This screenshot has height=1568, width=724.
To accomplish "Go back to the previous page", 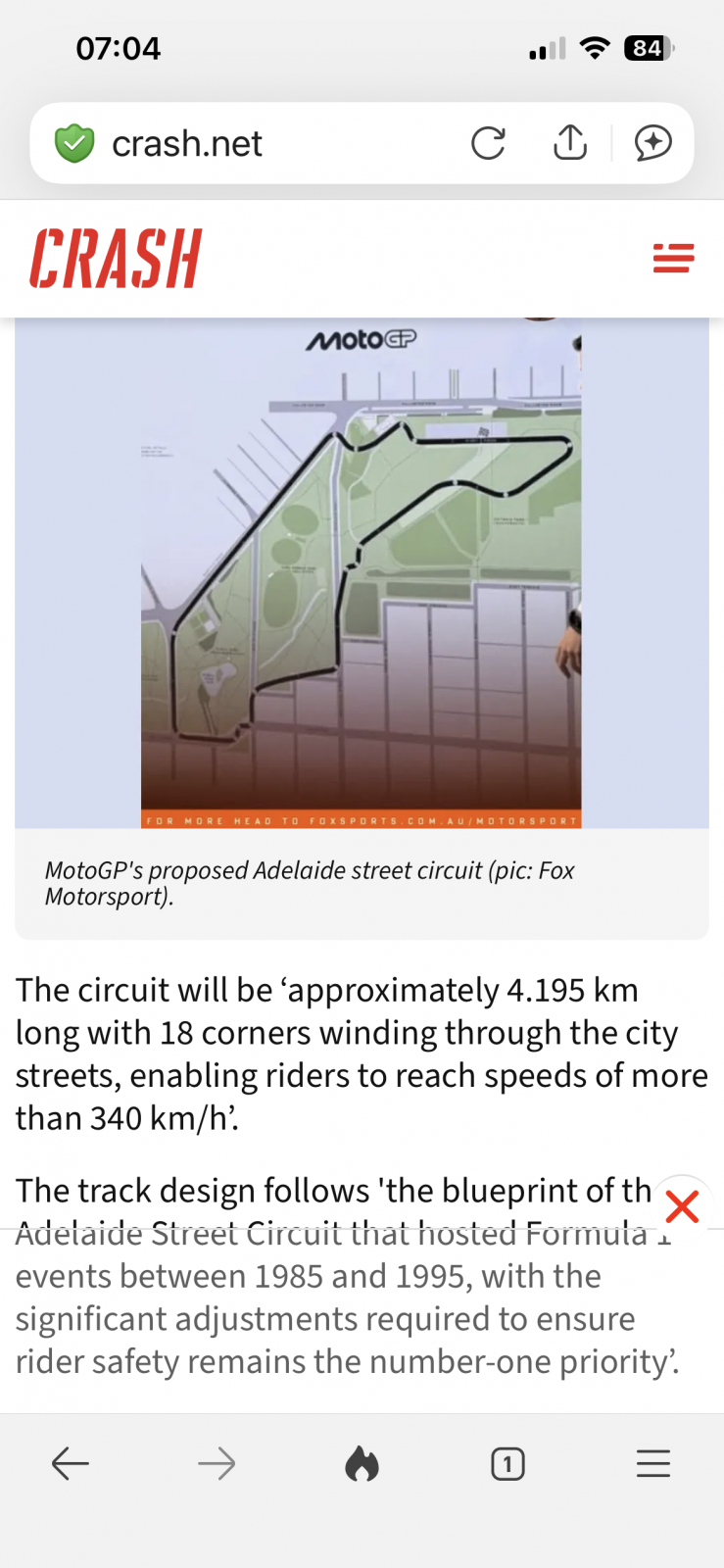I will (71, 1464).
